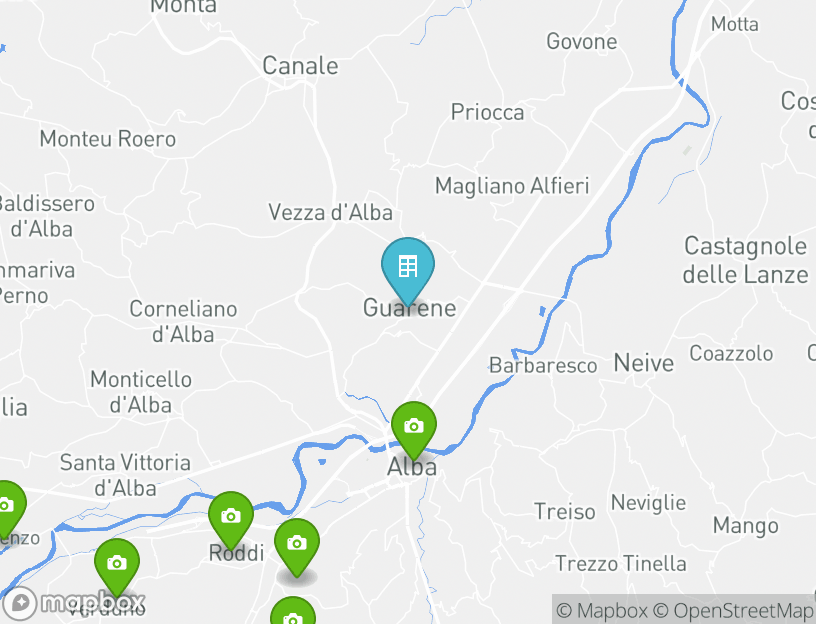Open the green camera marker at Alba

[413, 427]
